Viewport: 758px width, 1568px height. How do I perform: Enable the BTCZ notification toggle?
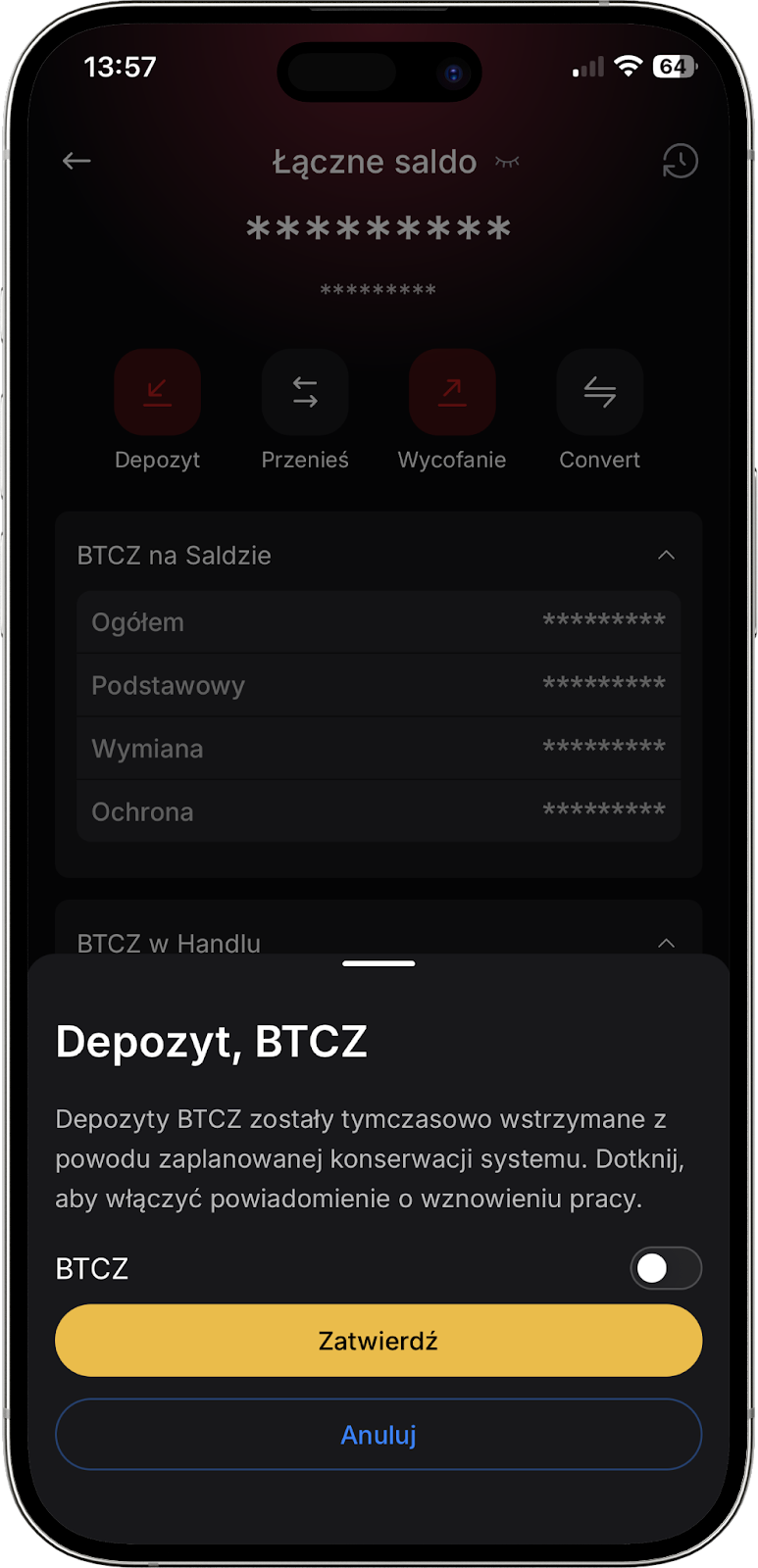pyautogui.click(x=666, y=1268)
